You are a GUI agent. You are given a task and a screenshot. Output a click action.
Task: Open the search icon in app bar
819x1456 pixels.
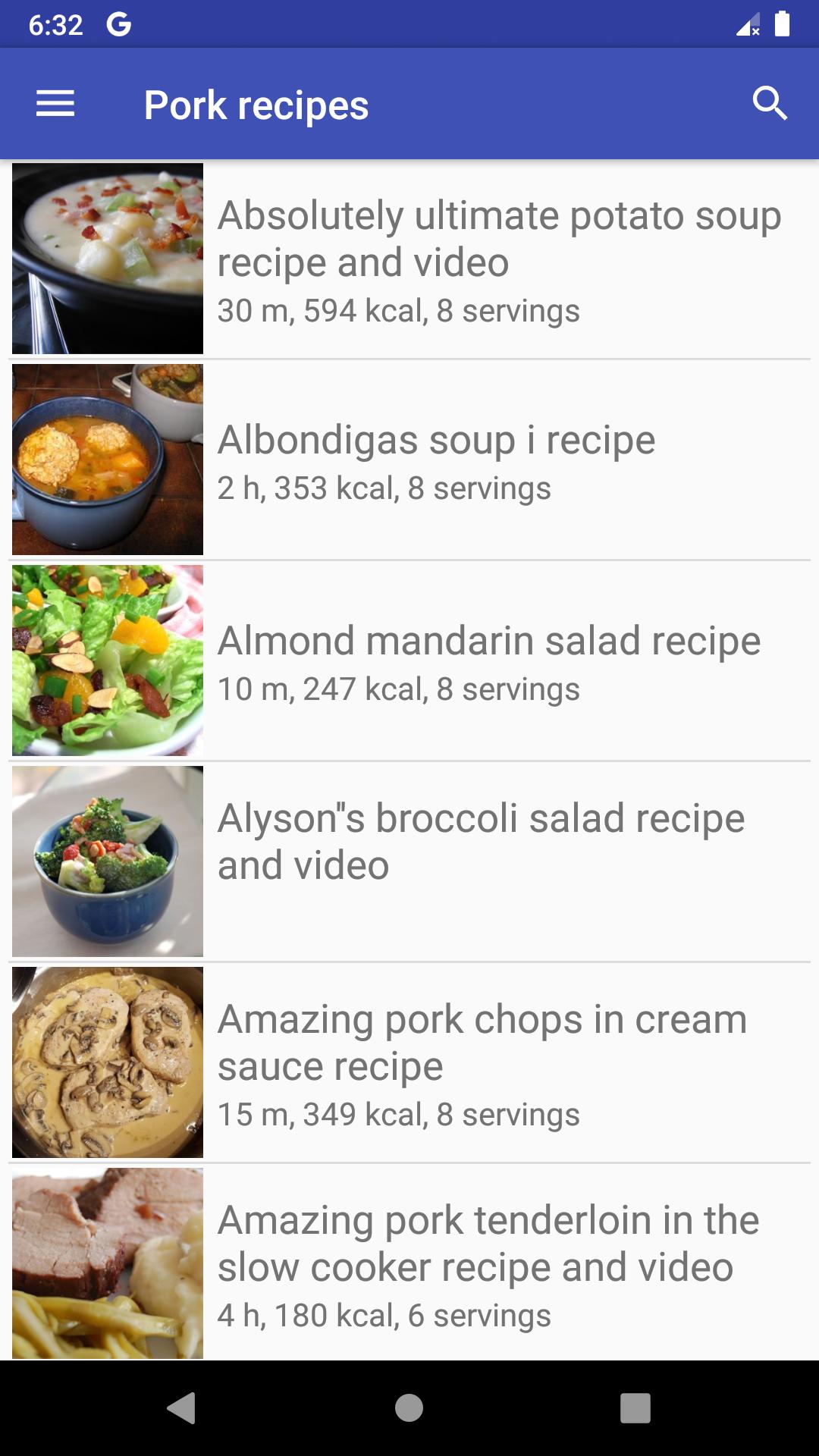pyautogui.click(x=770, y=104)
